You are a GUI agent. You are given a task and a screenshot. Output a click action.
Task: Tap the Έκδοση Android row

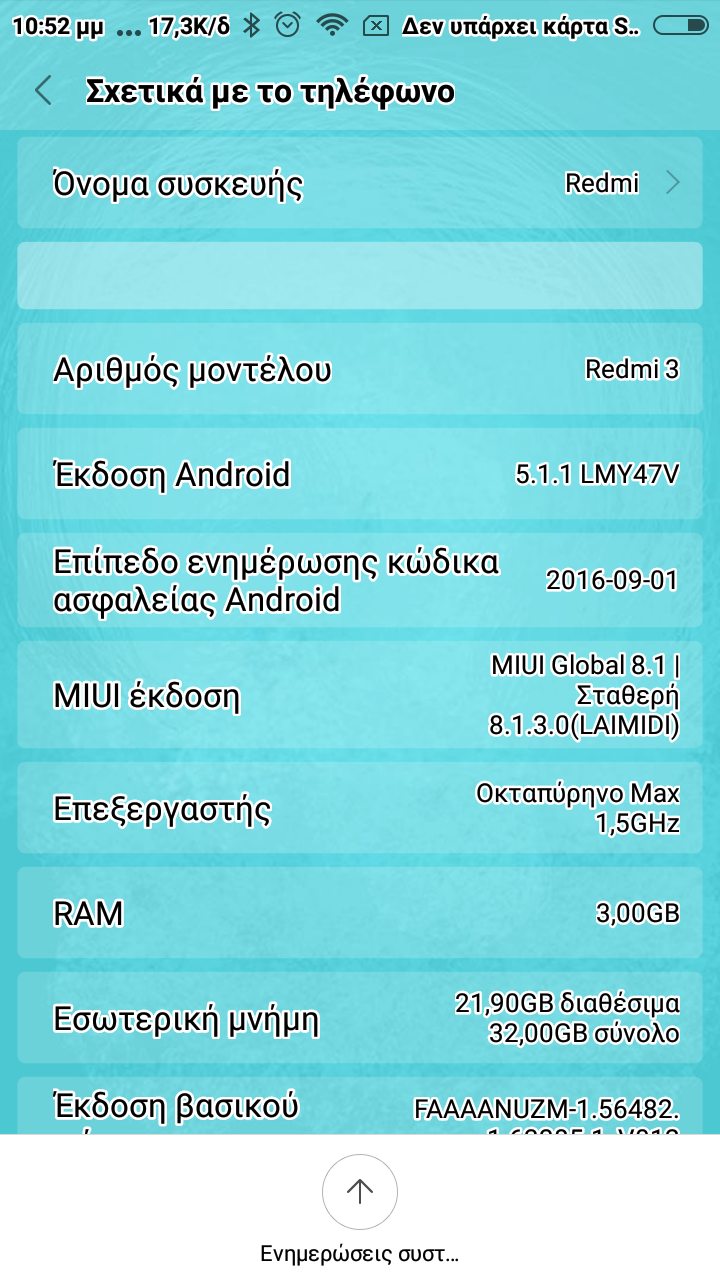360,474
